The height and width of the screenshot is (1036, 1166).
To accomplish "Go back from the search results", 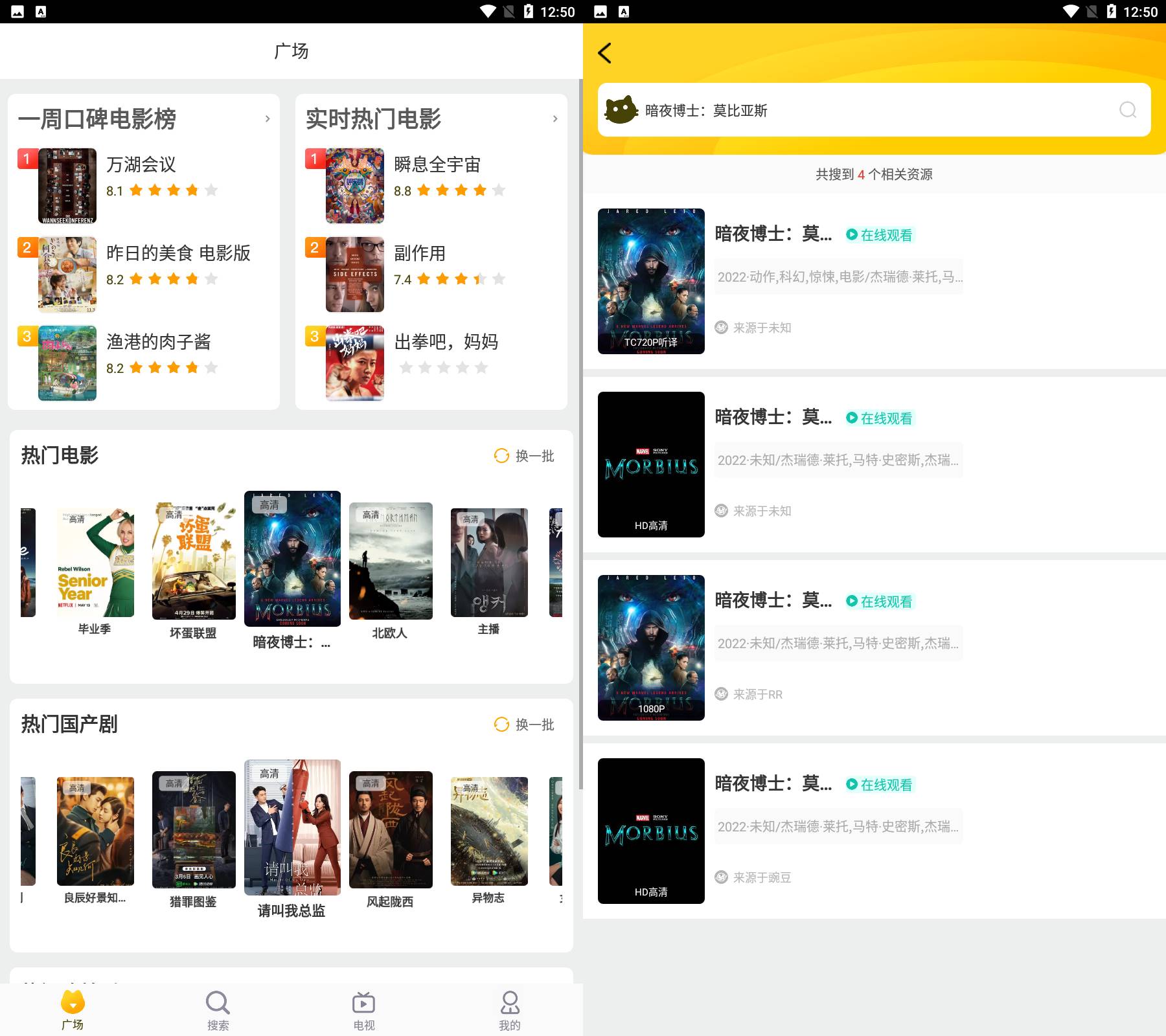I will [605, 53].
